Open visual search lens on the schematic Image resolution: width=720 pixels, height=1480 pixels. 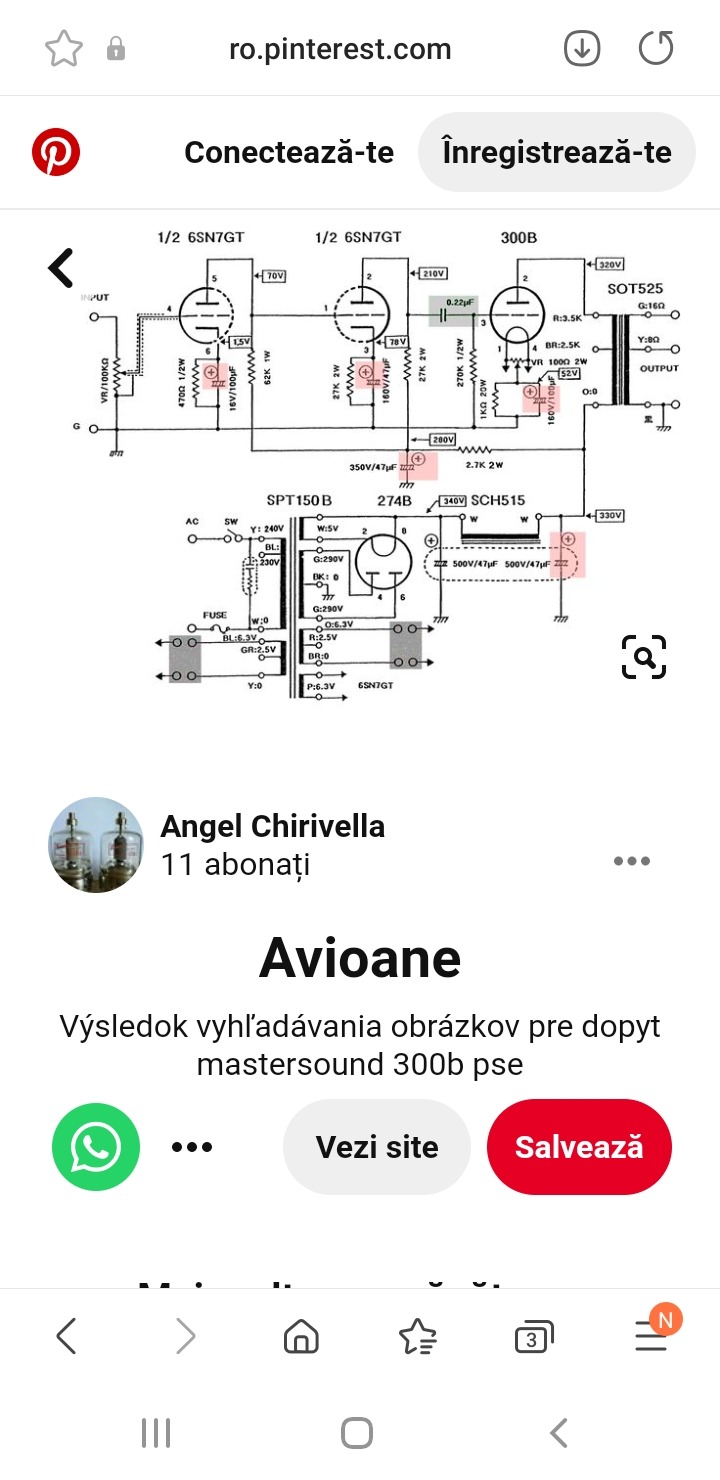click(644, 657)
